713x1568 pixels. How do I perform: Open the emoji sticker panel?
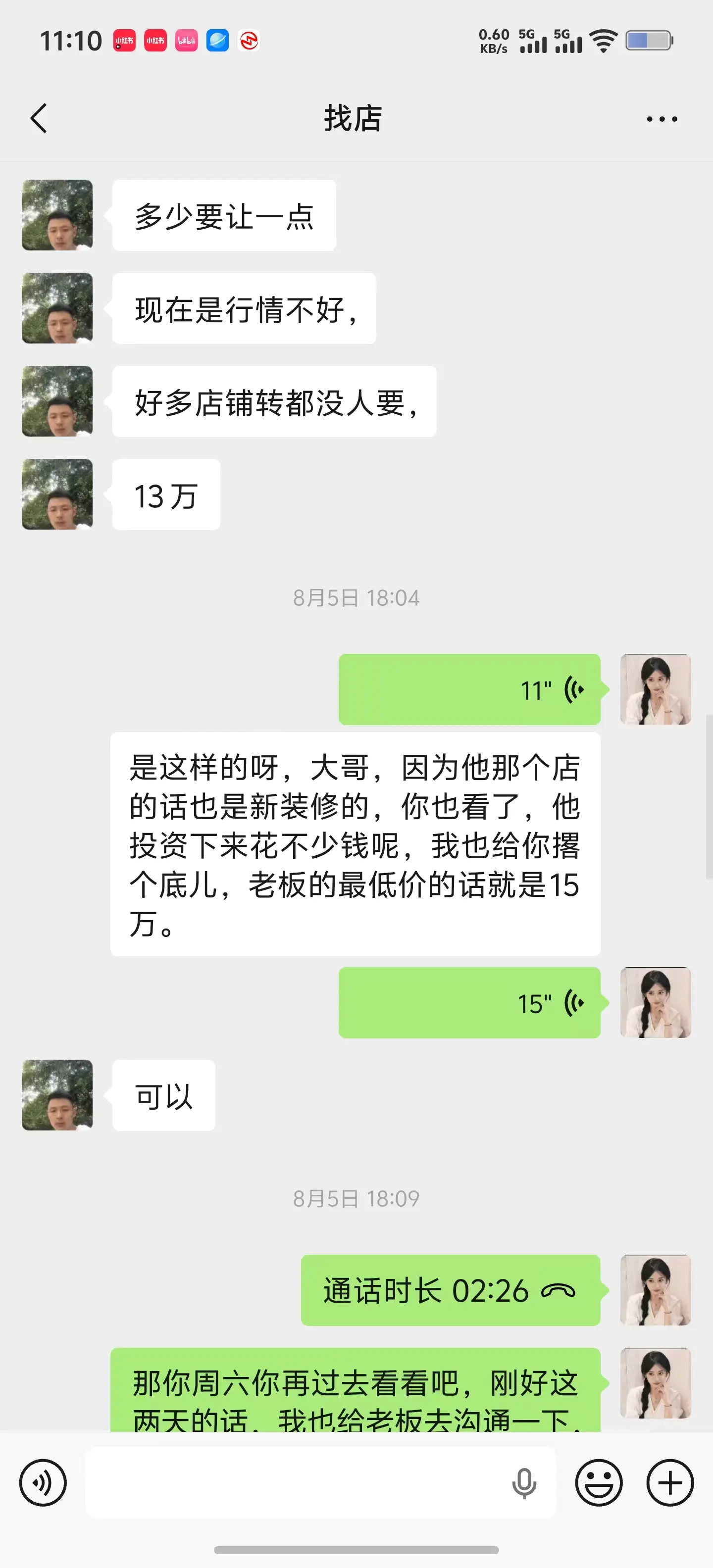pos(599,1483)
